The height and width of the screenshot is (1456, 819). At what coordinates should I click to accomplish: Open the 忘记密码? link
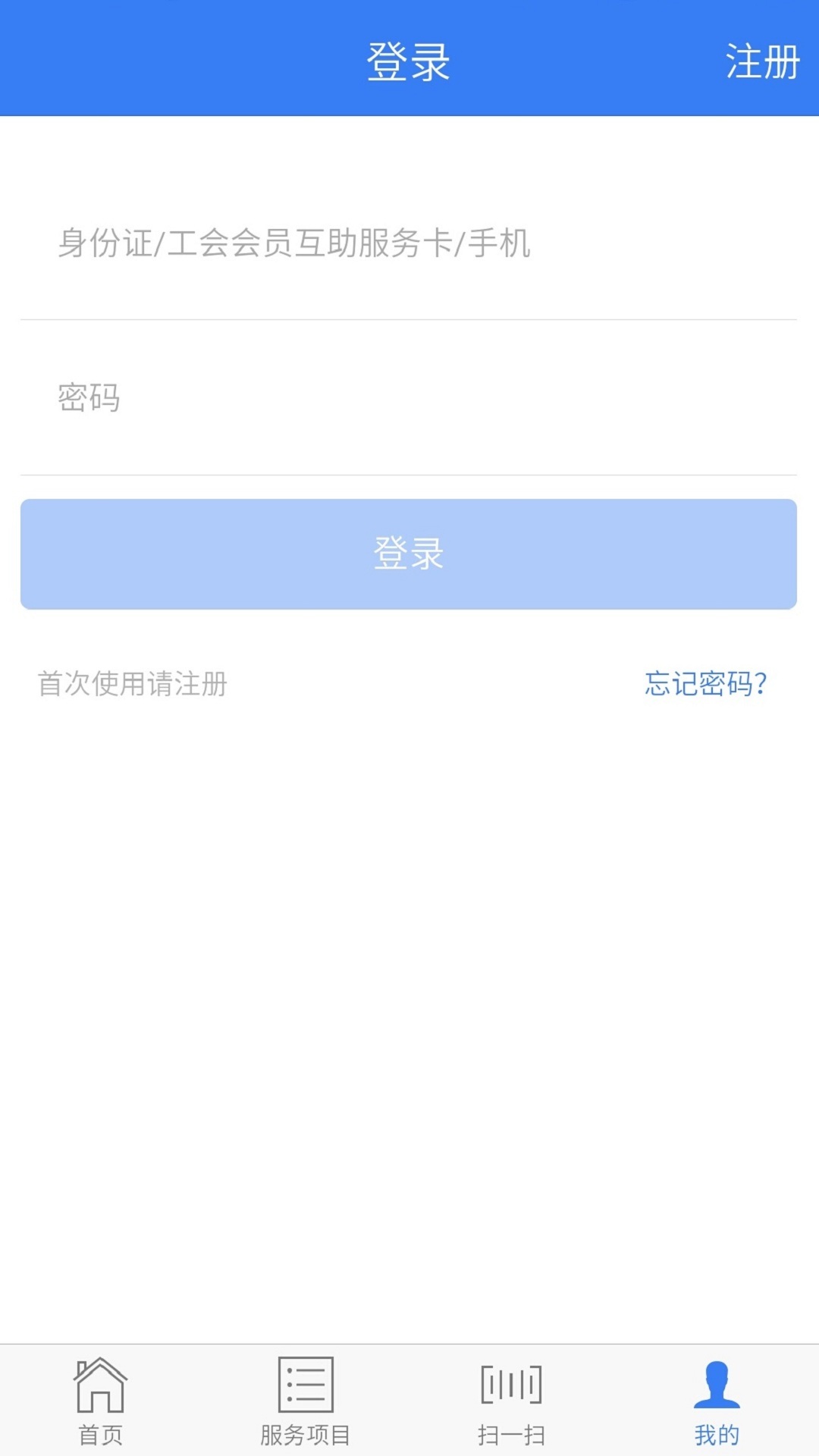pyautogui.click(x=705, y=684)
